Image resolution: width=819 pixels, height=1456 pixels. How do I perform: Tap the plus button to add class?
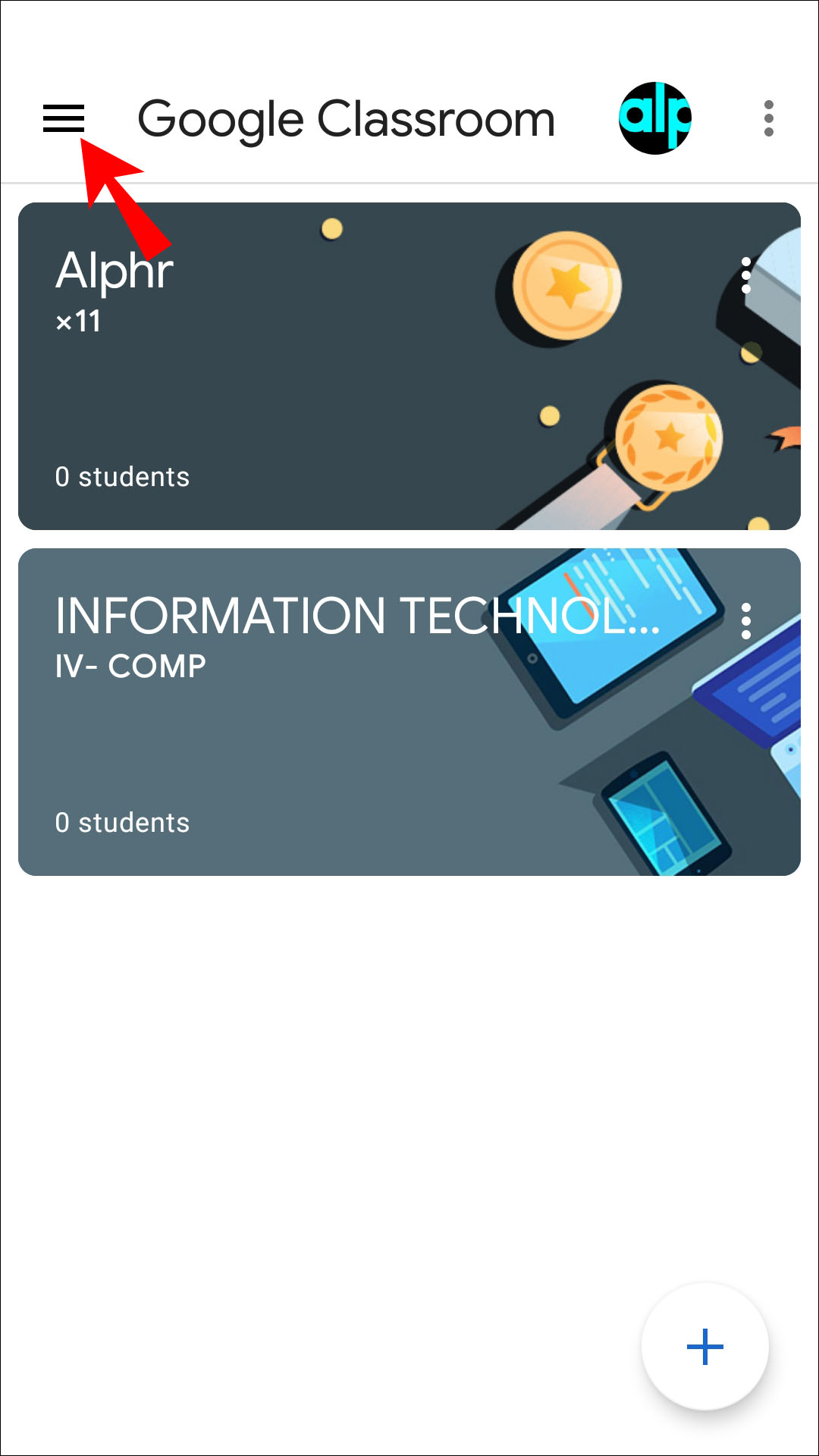704,1347
